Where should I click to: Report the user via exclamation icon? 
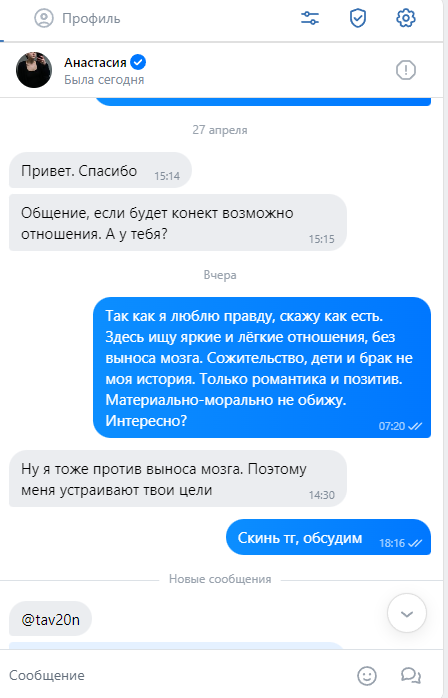coord(406,70)
